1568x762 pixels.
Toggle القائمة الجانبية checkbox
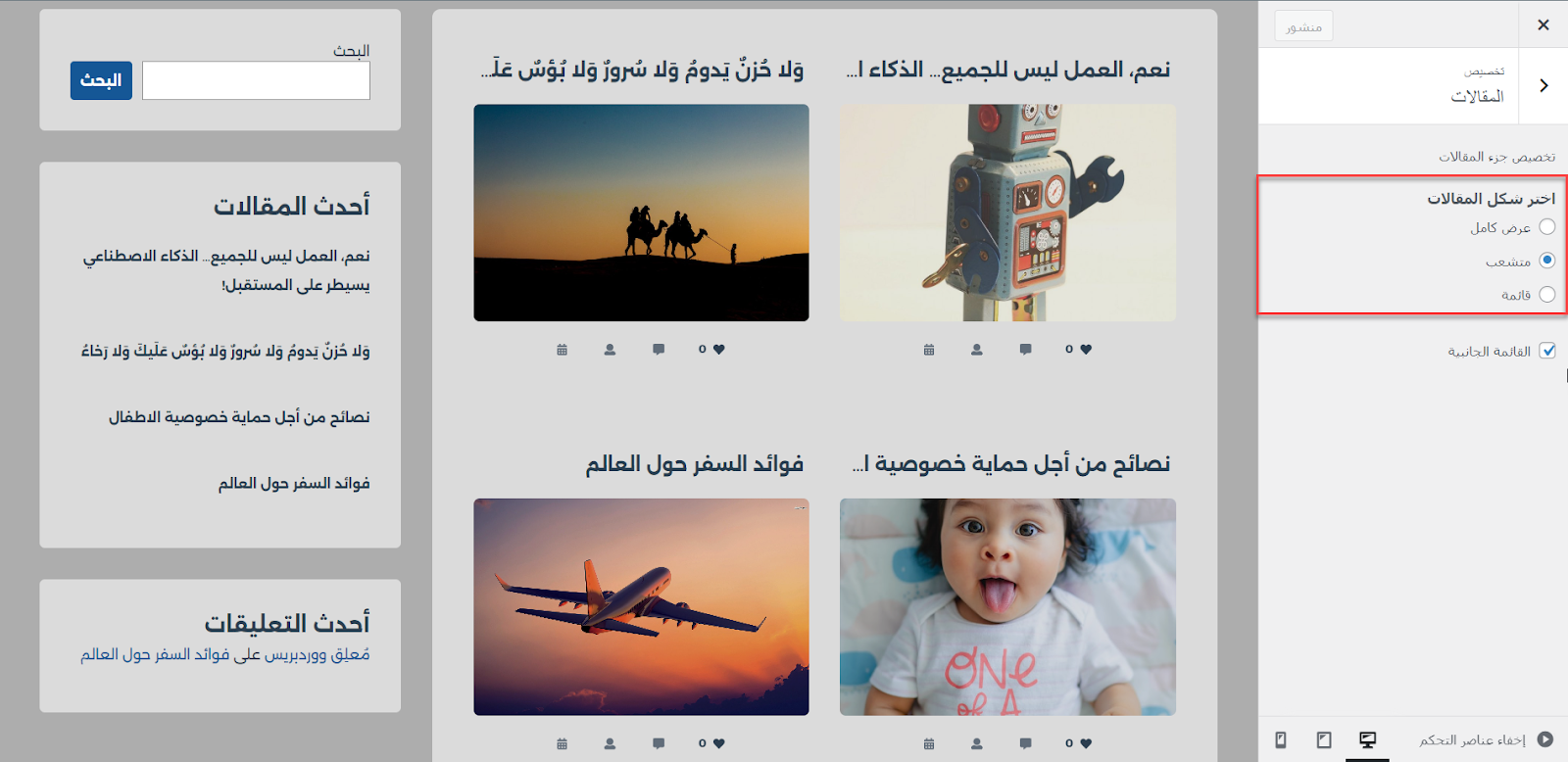pyautogui.click(x=1546, y=351)
